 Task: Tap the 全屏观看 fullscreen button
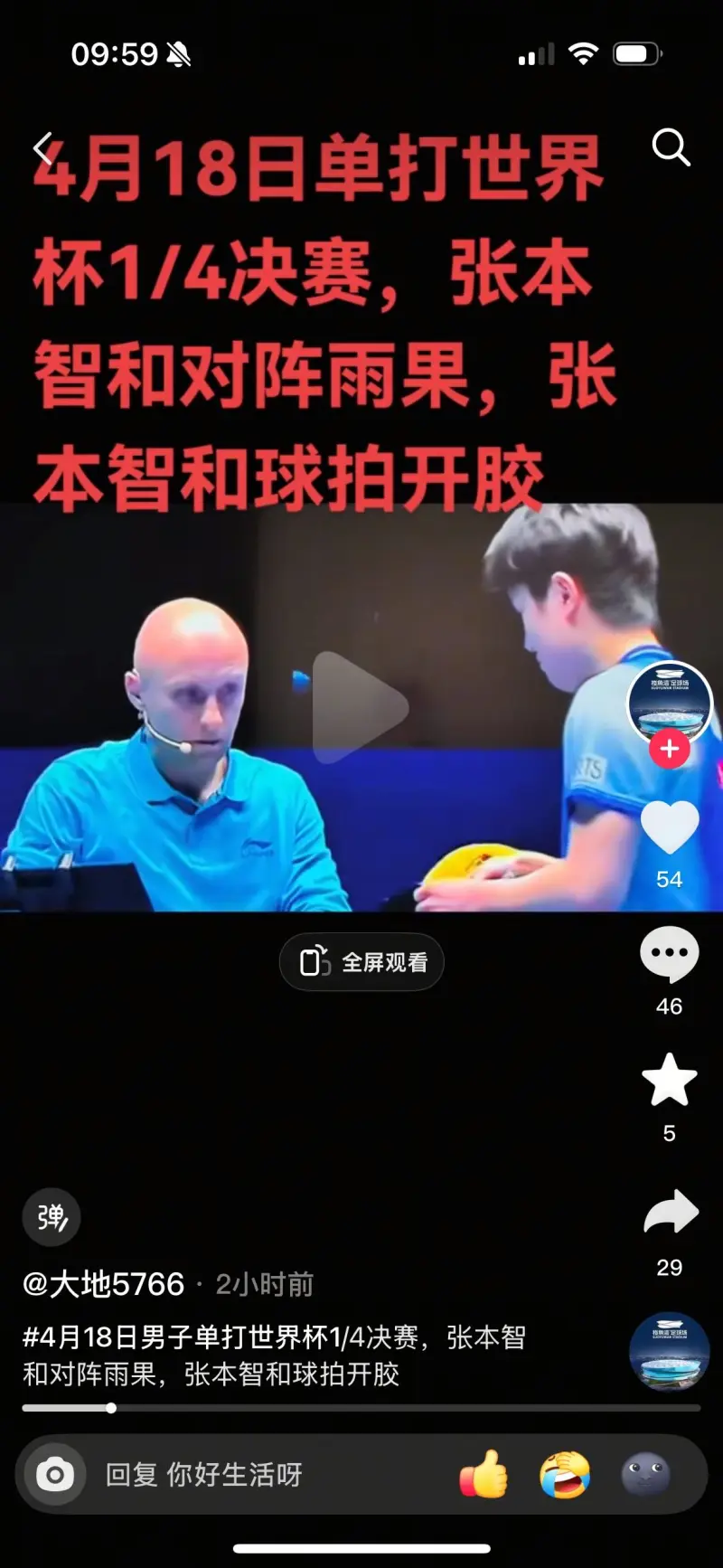tap(361, 961)
